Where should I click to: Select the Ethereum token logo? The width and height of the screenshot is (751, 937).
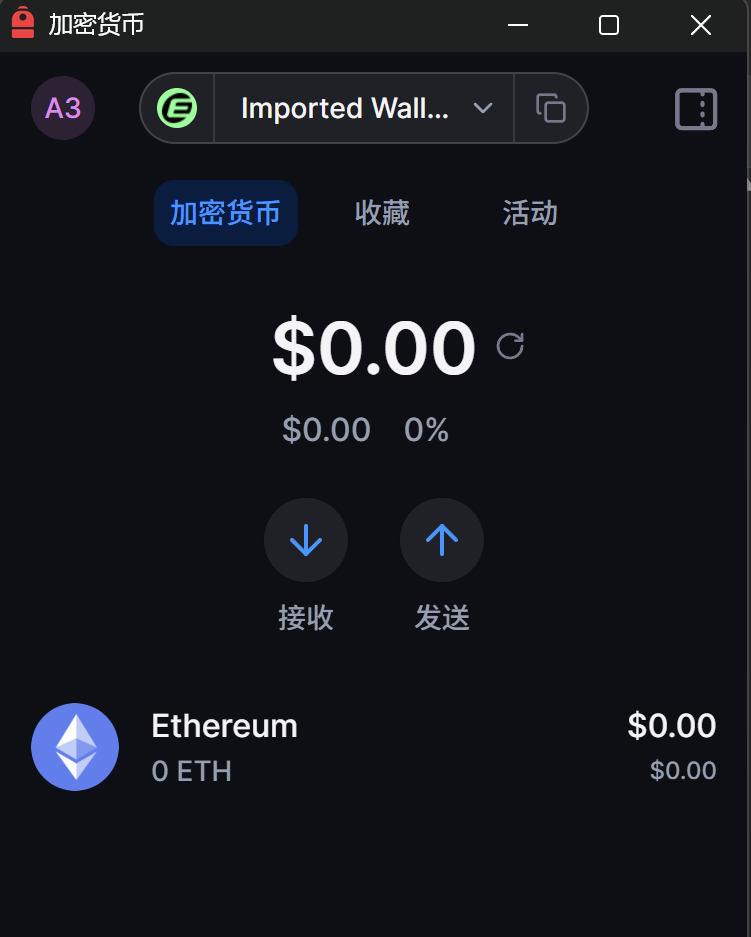point(75,746)
